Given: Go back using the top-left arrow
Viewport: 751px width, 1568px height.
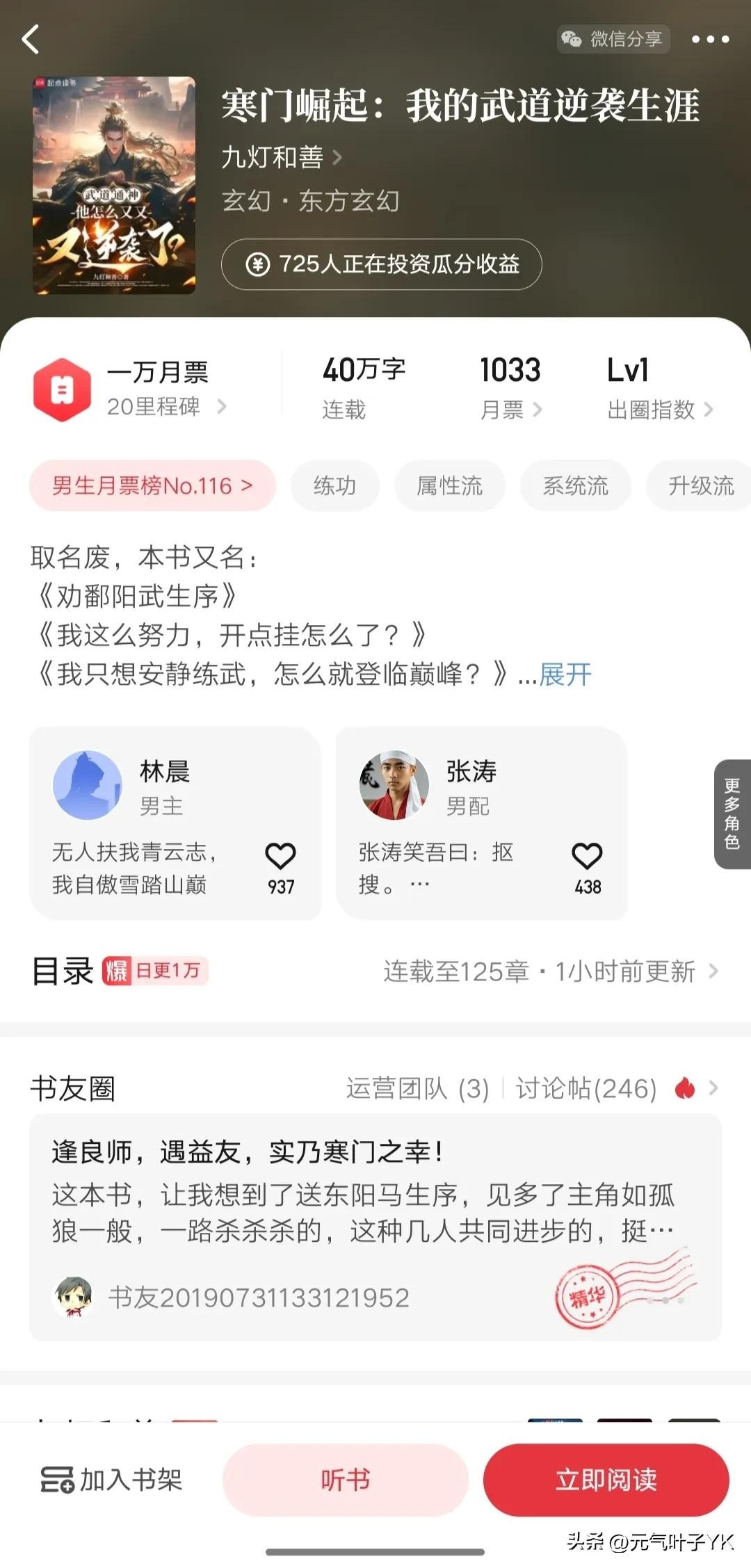Looking at the screenshot, I should point(31,39).
